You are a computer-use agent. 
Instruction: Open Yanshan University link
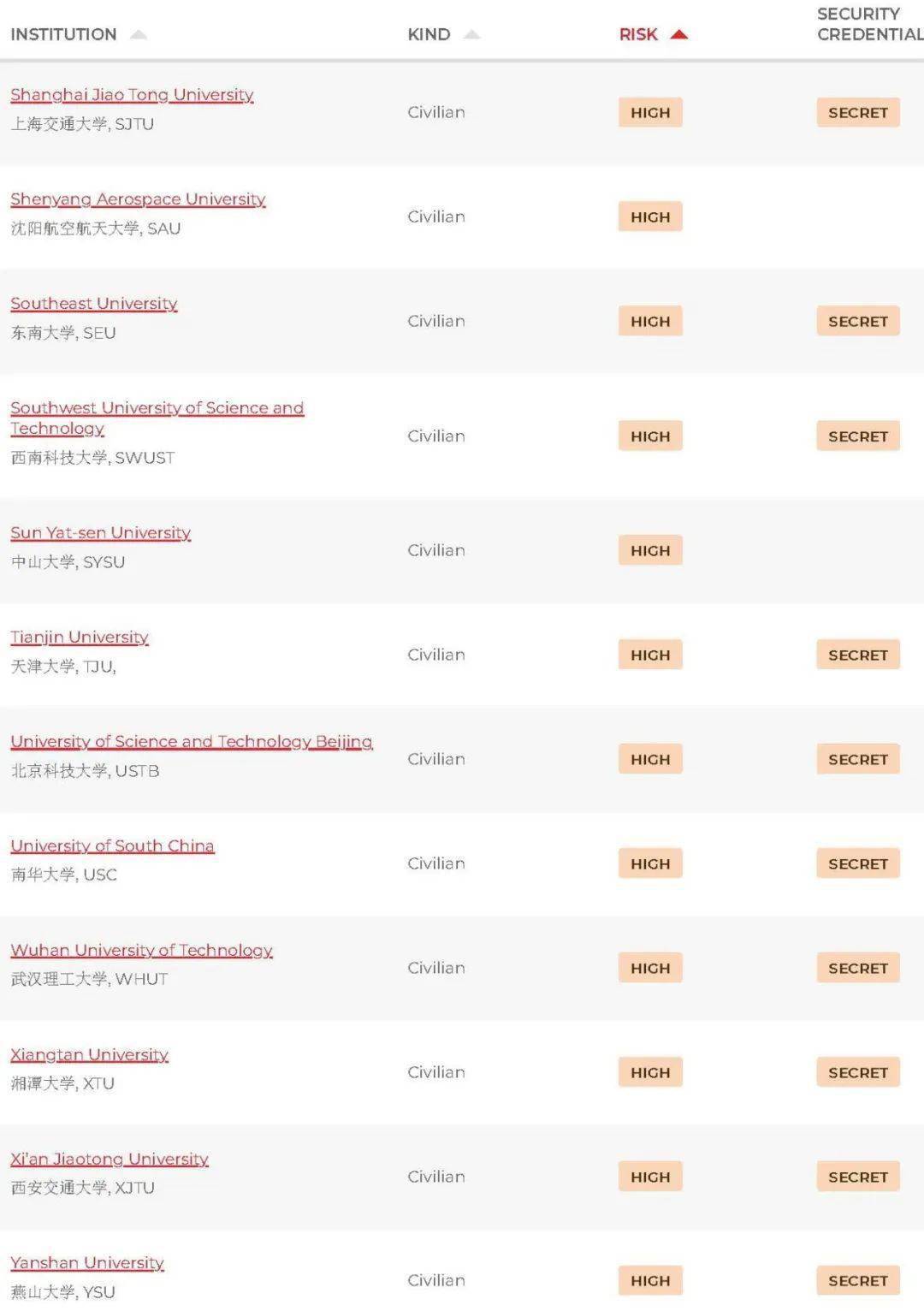pos(87,1263)
